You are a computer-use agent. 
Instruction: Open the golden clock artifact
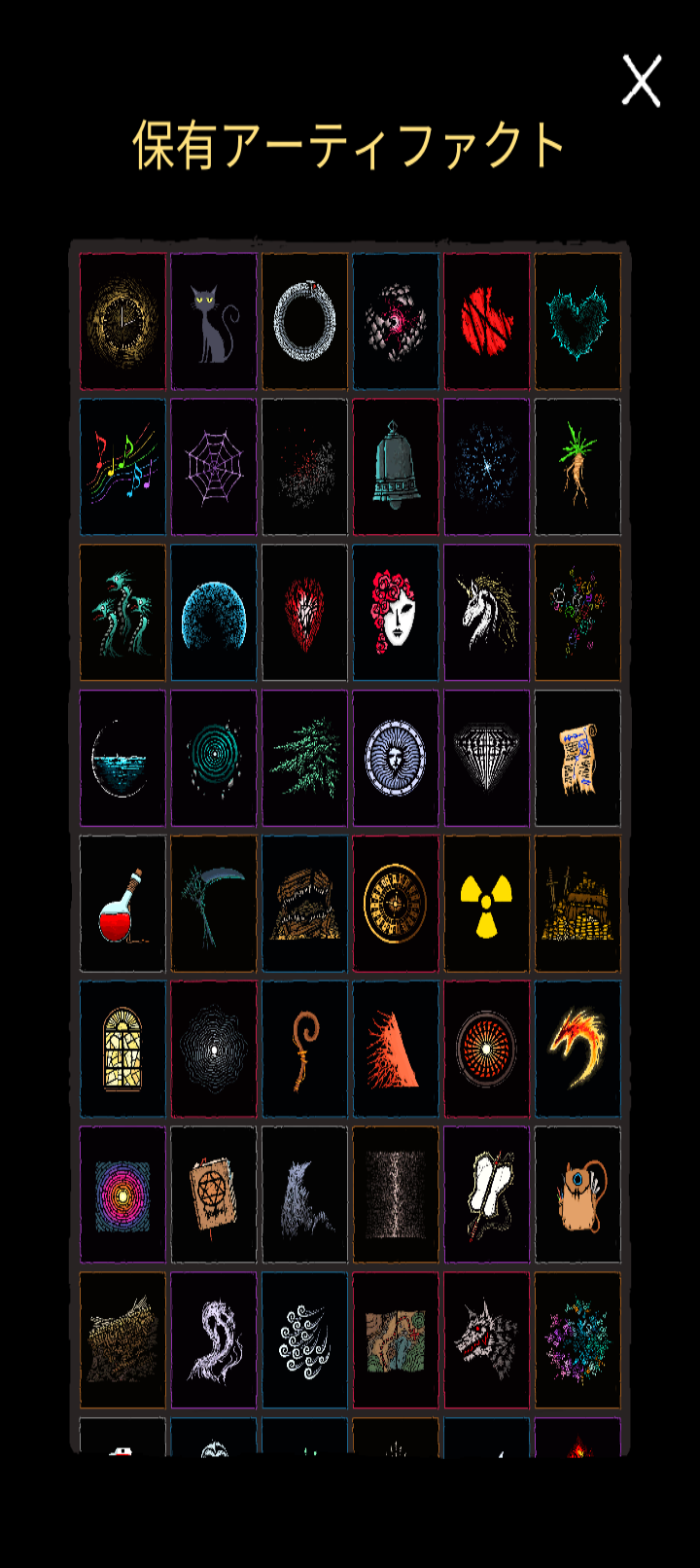click(x=122, y=322)
